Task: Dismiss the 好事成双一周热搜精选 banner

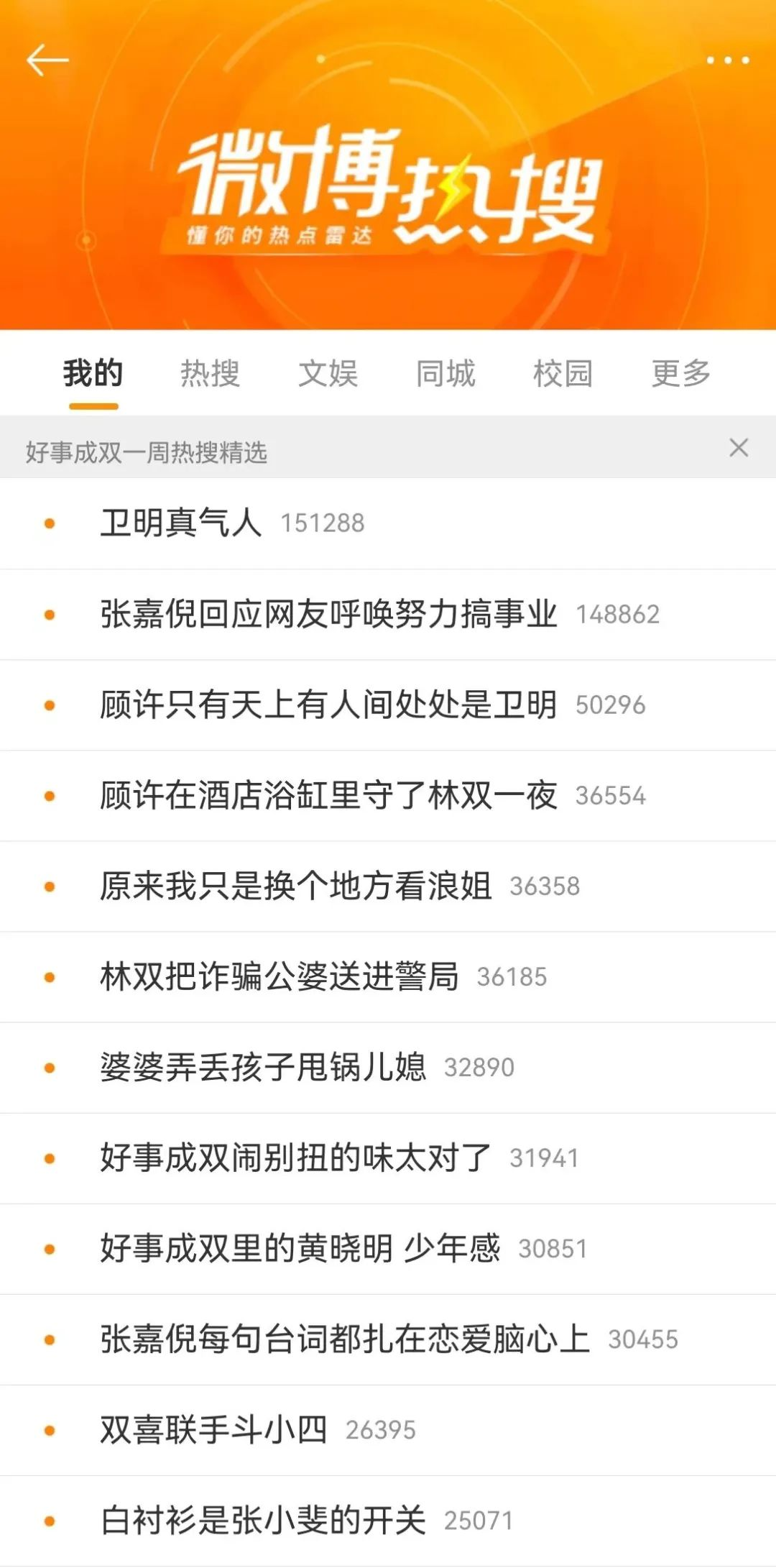Action: tap(739, 448)
